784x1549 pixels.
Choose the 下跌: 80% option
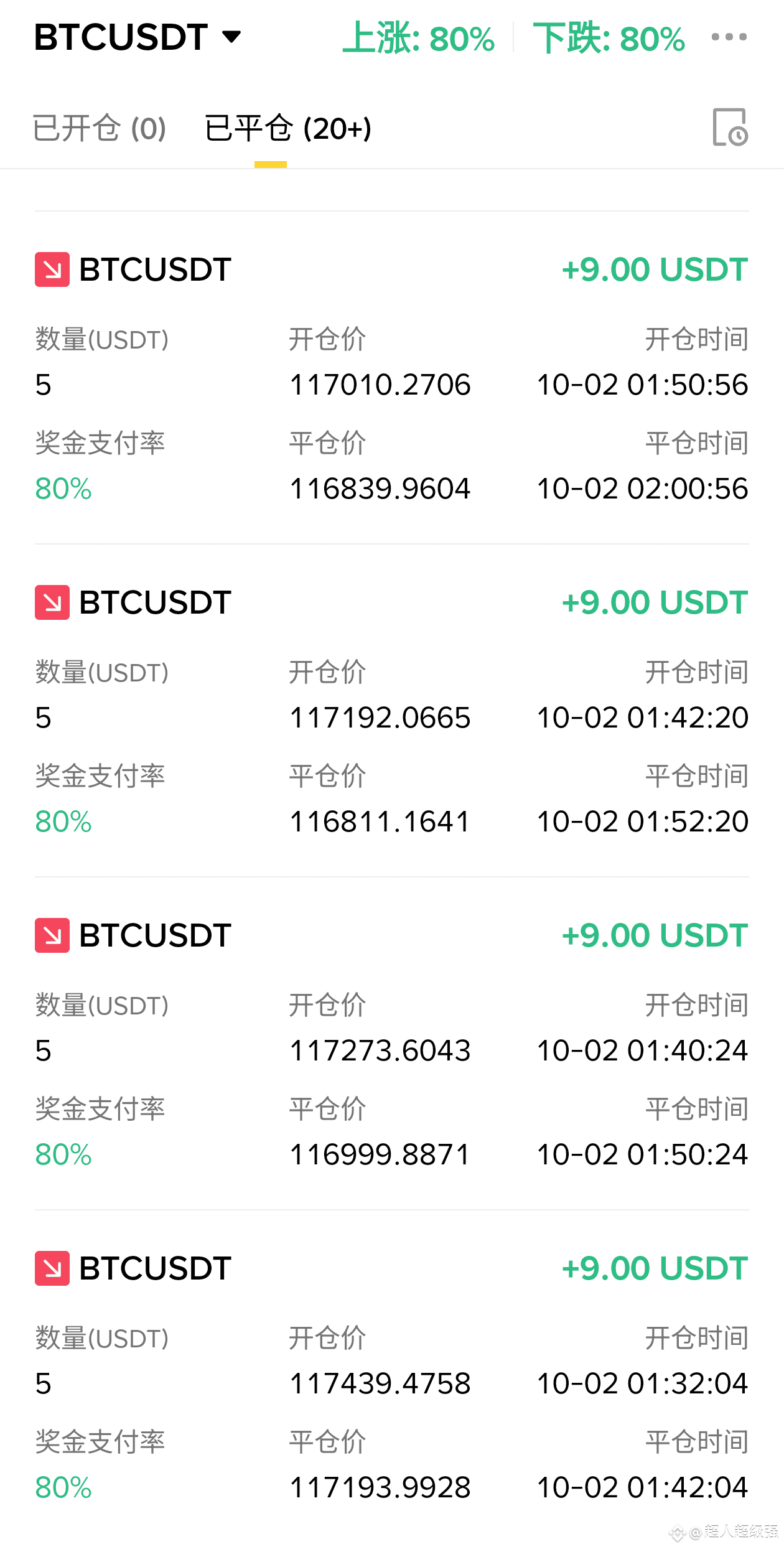(x=609, y=39)
